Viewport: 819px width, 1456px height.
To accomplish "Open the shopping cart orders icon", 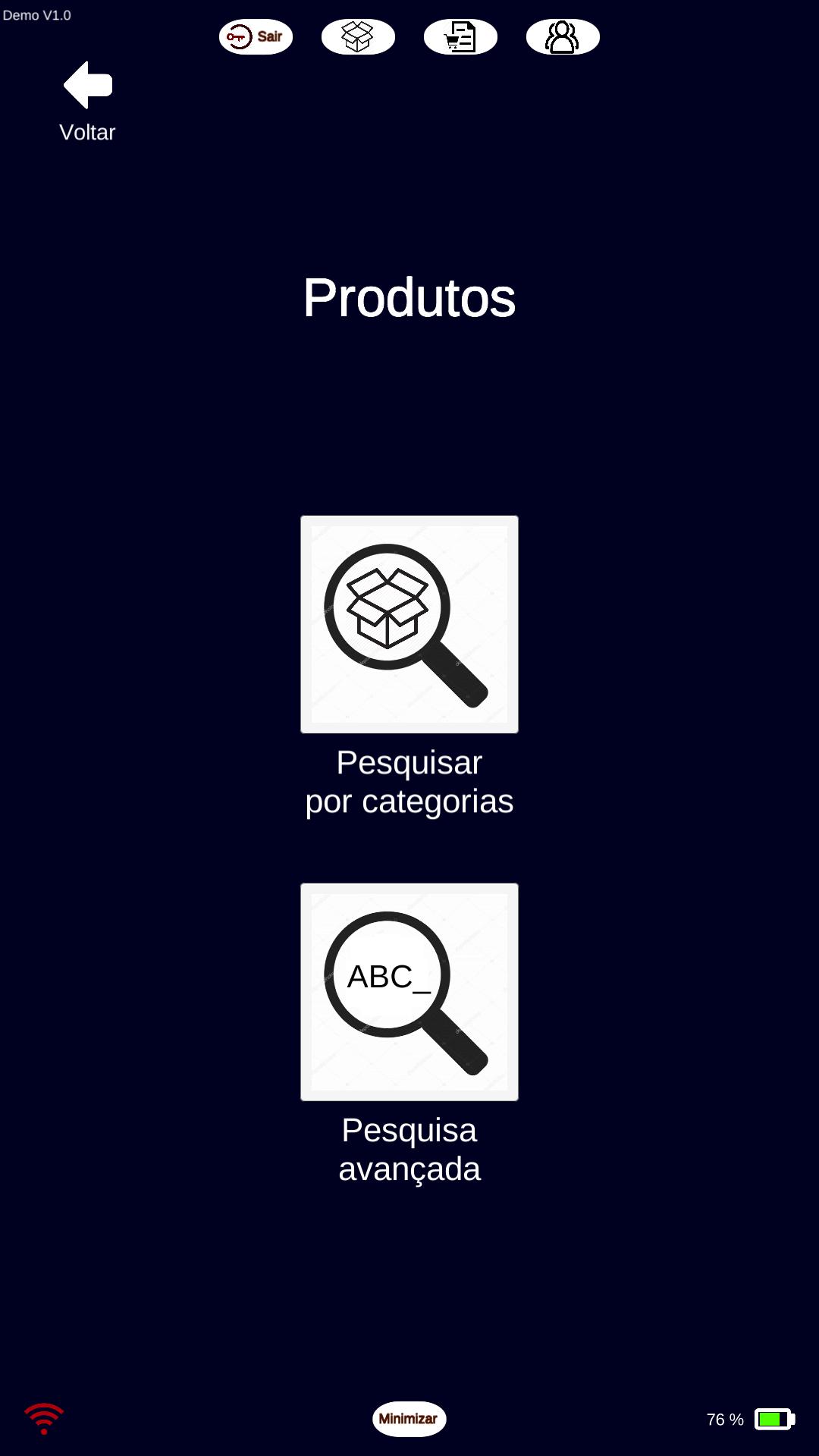I will pyautogui.click(x=460, y=36).
